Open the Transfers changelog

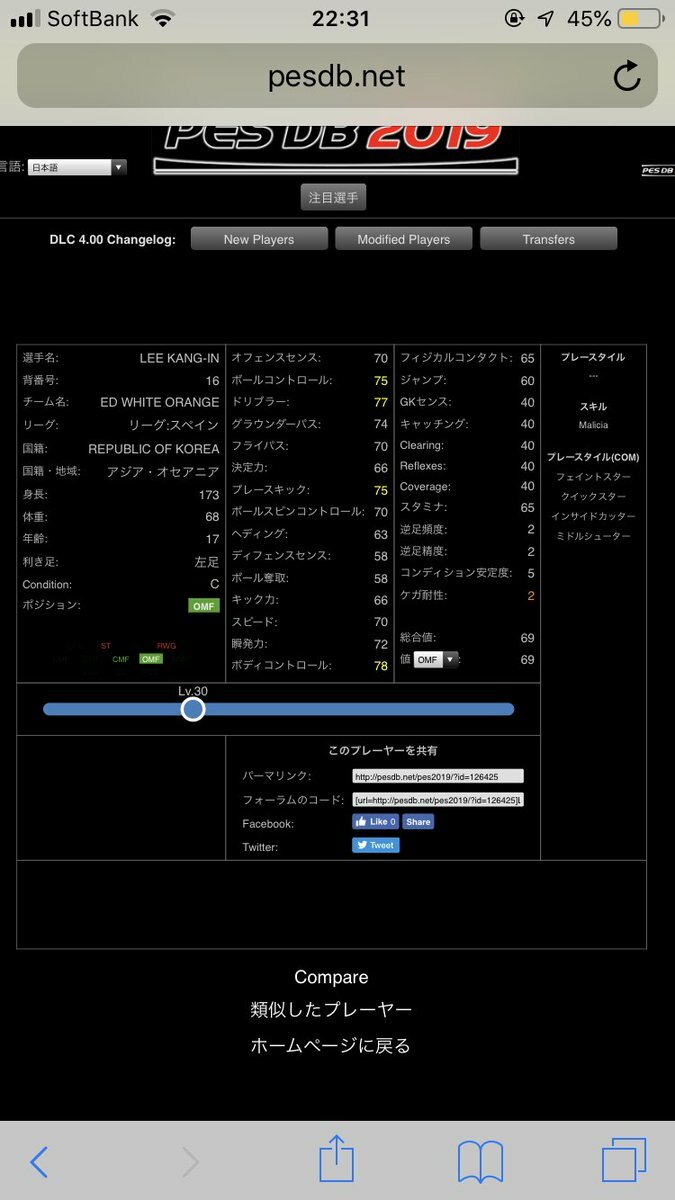tap(548, 239)
